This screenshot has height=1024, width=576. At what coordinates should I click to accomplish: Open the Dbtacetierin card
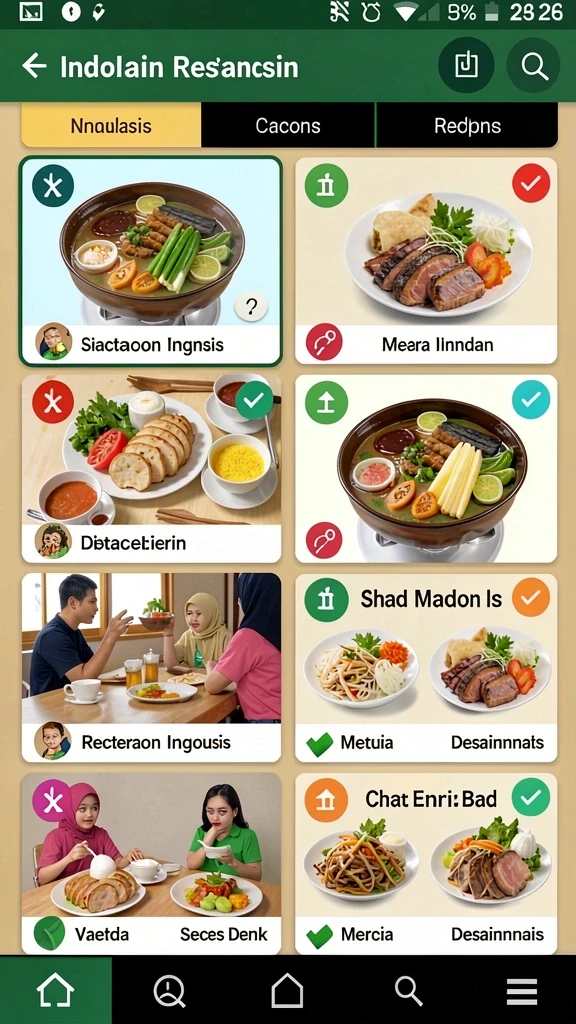click(152, 468)
